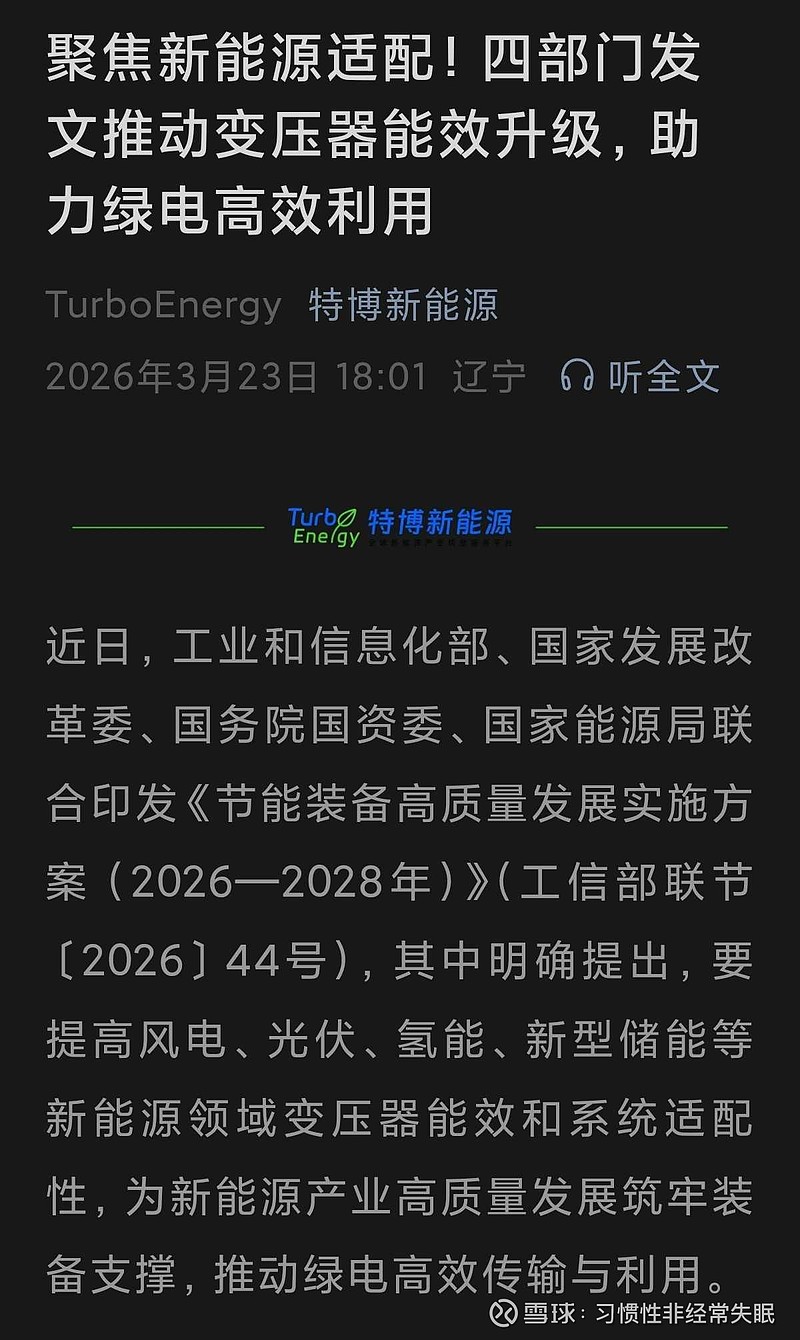Open the TurboEnergy author profile
The width and height of the screenshot is (800, 1340).
click(x=163, y=307)
